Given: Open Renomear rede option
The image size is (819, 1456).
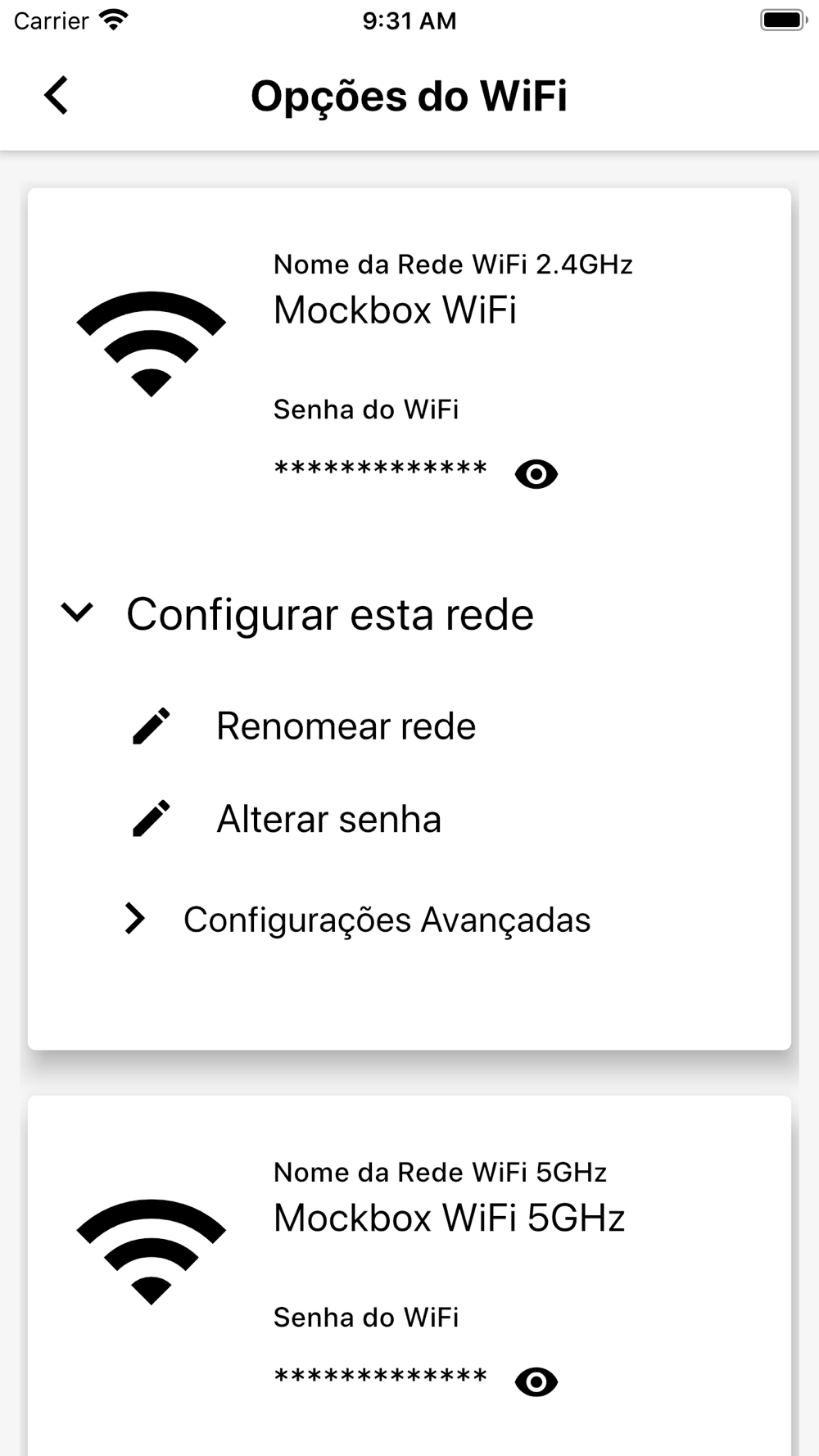Looking at the screenshot, I should point(346,726).
